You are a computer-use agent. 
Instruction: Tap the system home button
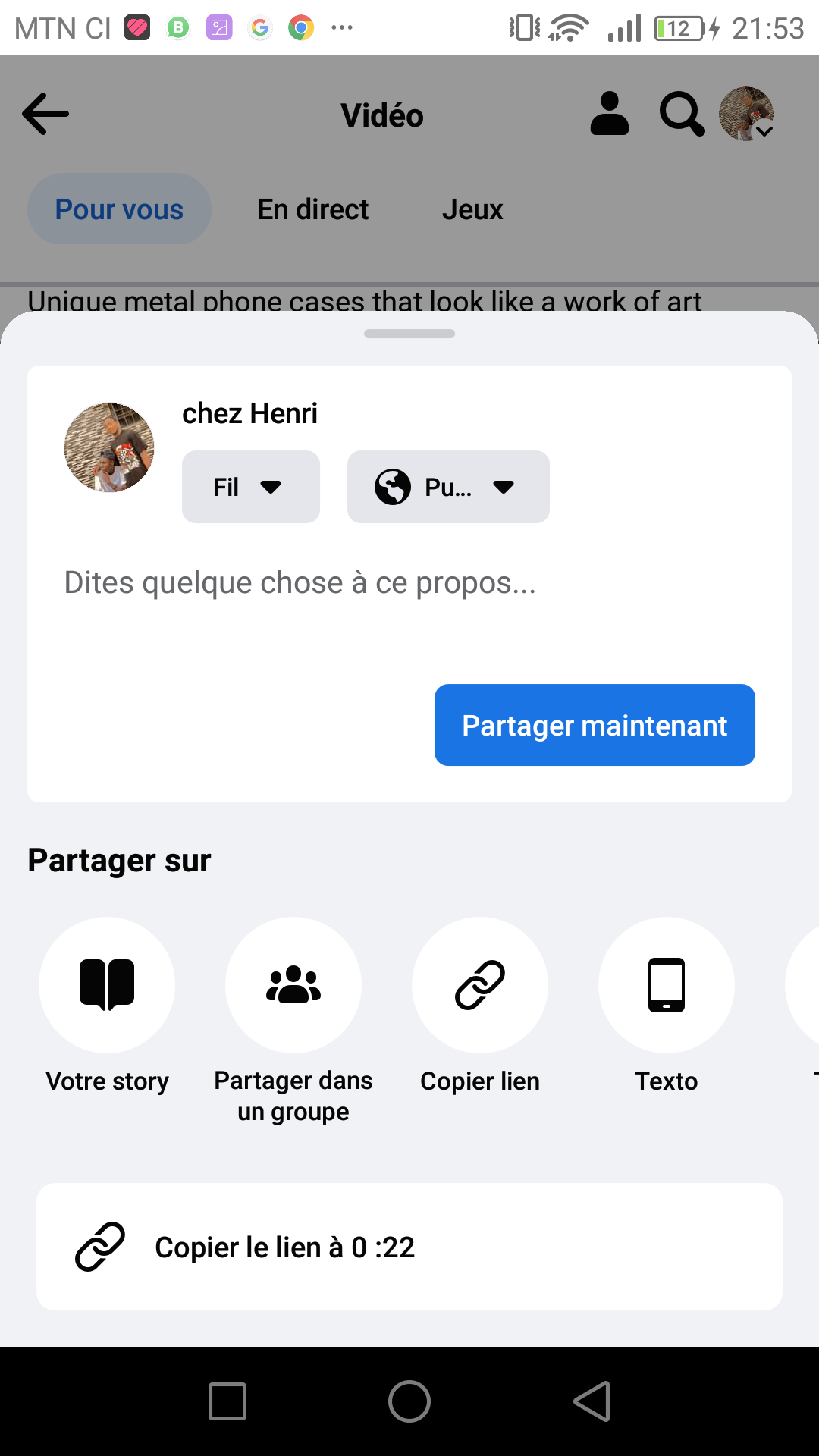click(x=409, y=1401)
